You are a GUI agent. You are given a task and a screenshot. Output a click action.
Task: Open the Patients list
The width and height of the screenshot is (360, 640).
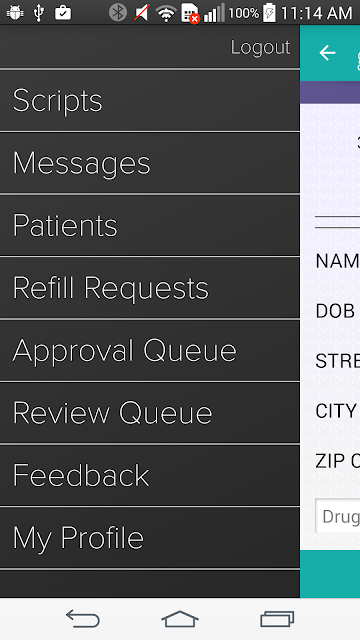click(150, 226)
